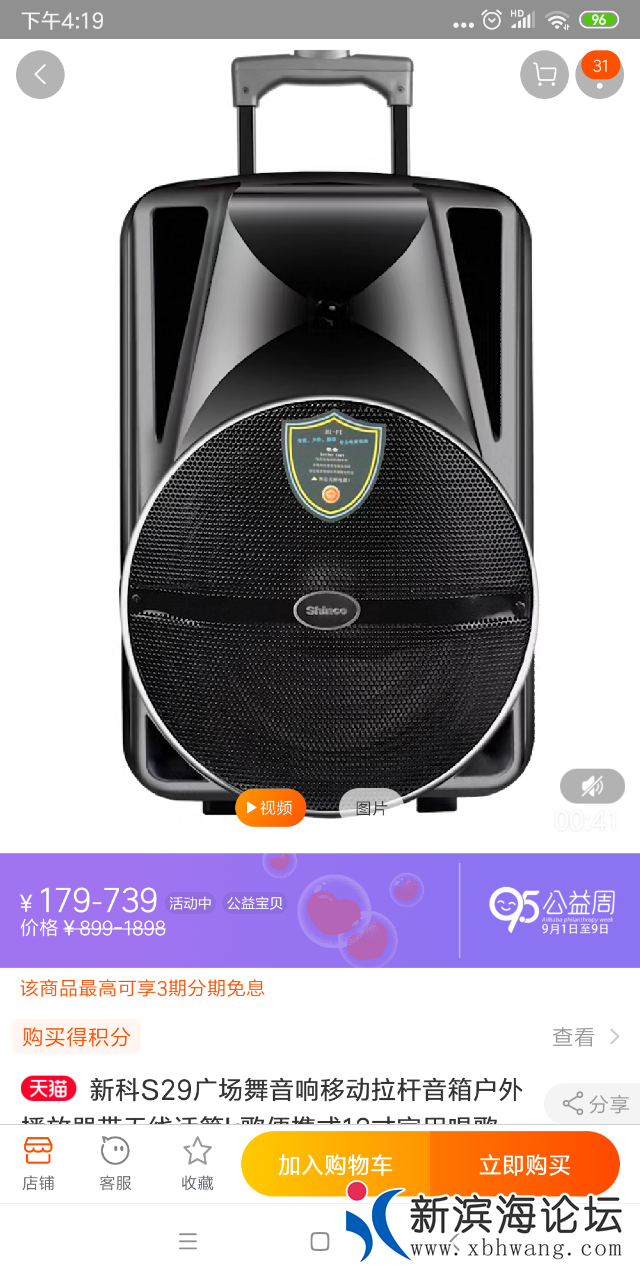Tap 查看 to view 购买得积分 details
Image resolution: width=640 pixels, height=1280 pixels.
[586, 1037]
